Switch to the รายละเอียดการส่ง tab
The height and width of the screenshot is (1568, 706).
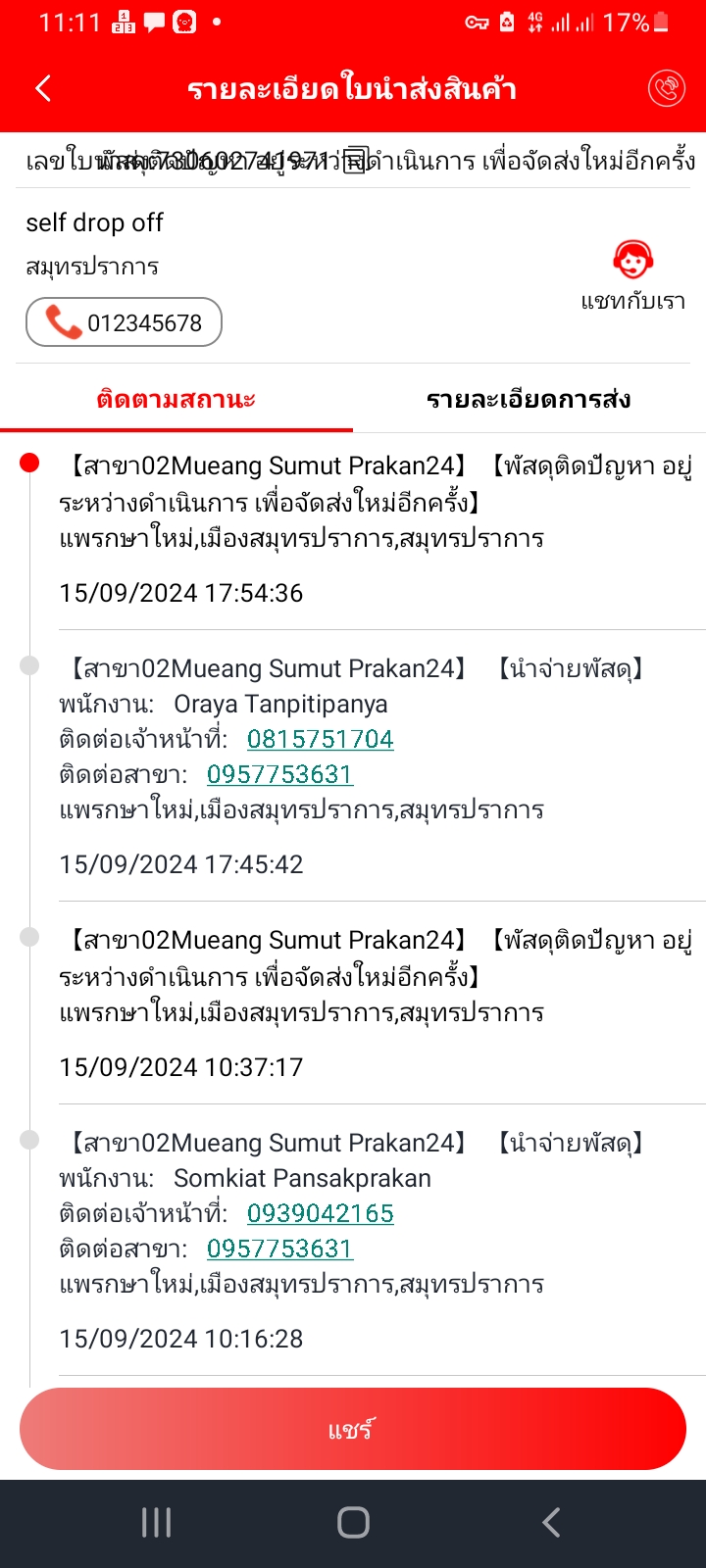coord(529,400)
